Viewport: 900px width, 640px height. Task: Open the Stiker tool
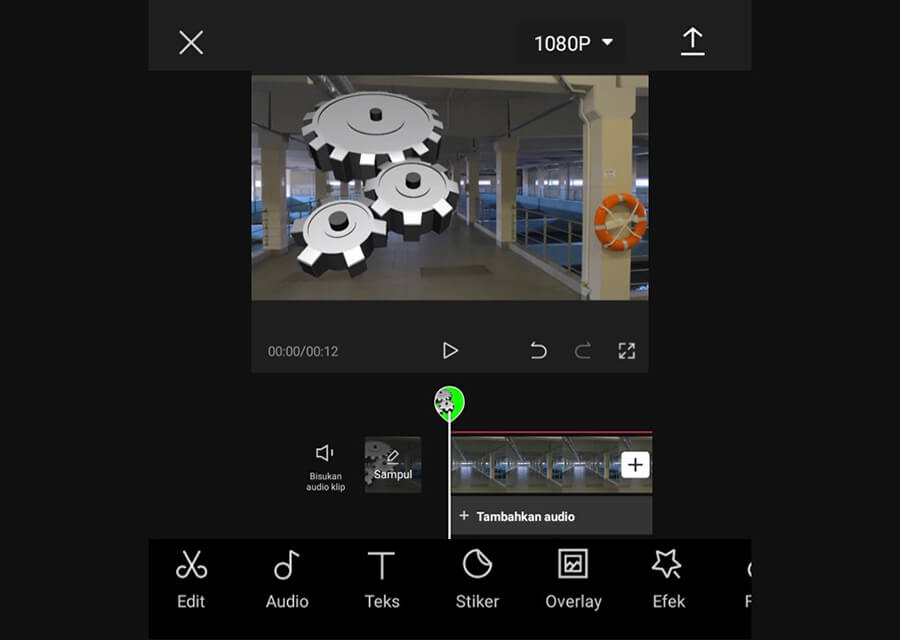[x=477, y=579]
